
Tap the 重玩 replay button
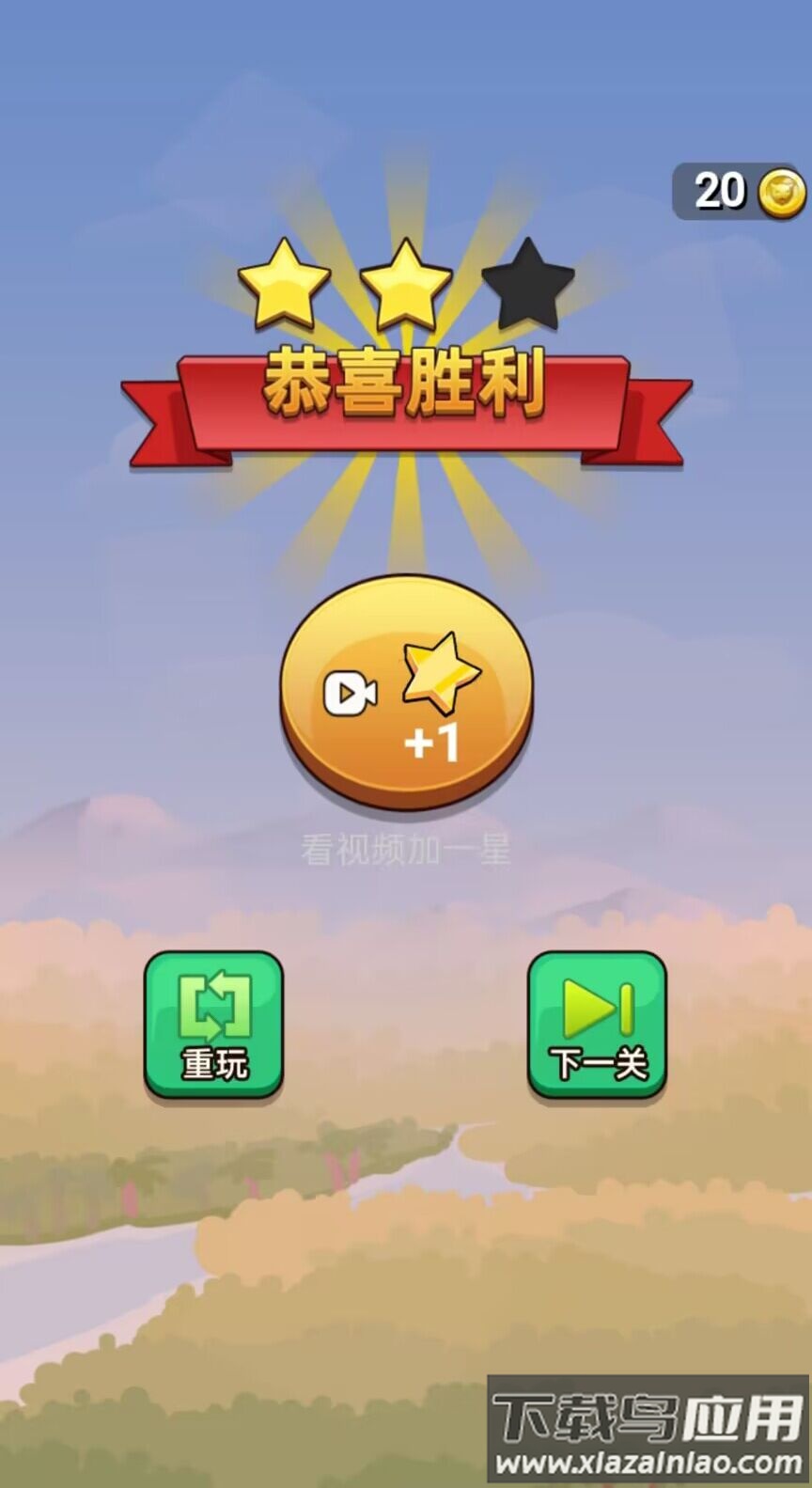pos(213,1025)
